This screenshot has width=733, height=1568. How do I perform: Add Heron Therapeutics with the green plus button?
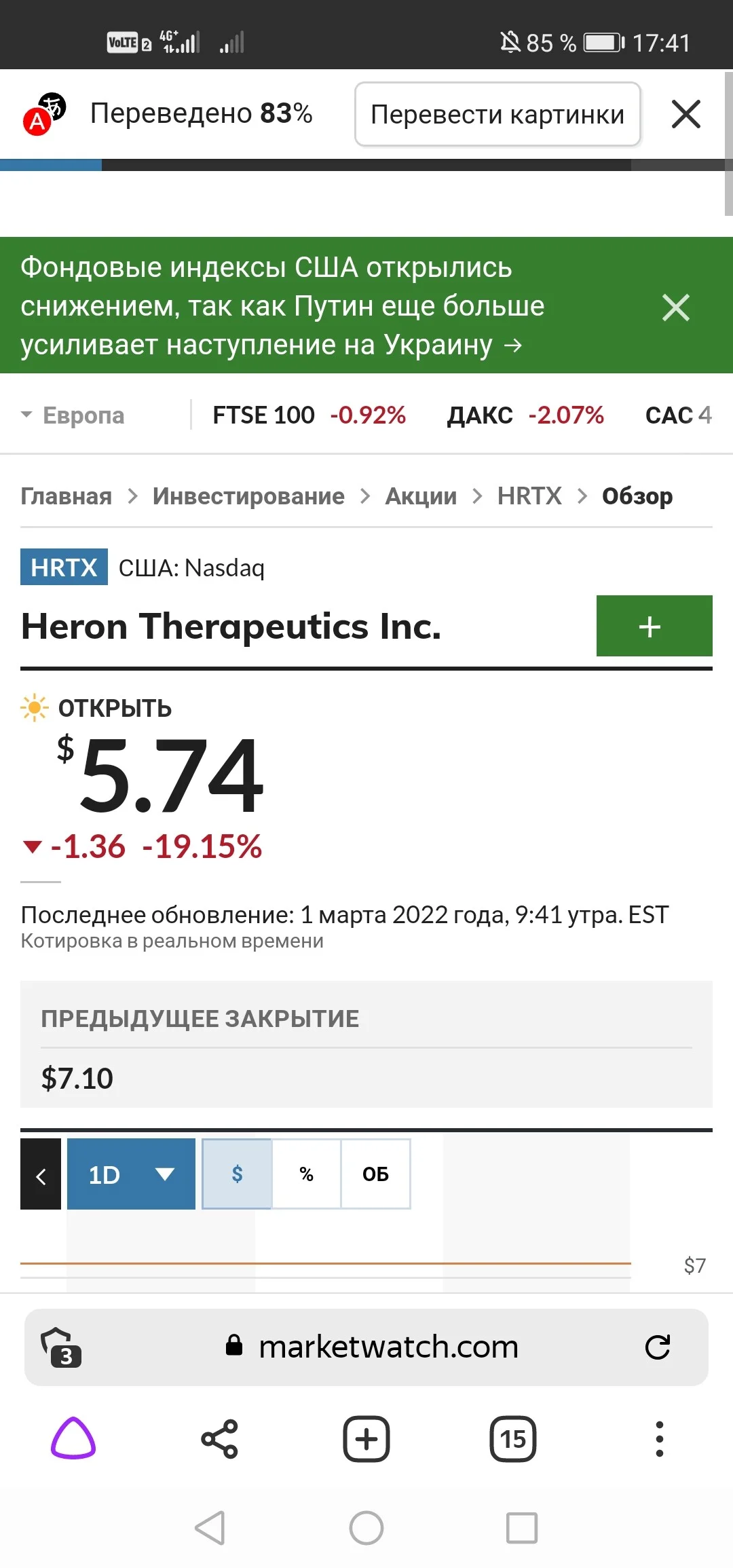pyautogui.click(x=654, y=626)
